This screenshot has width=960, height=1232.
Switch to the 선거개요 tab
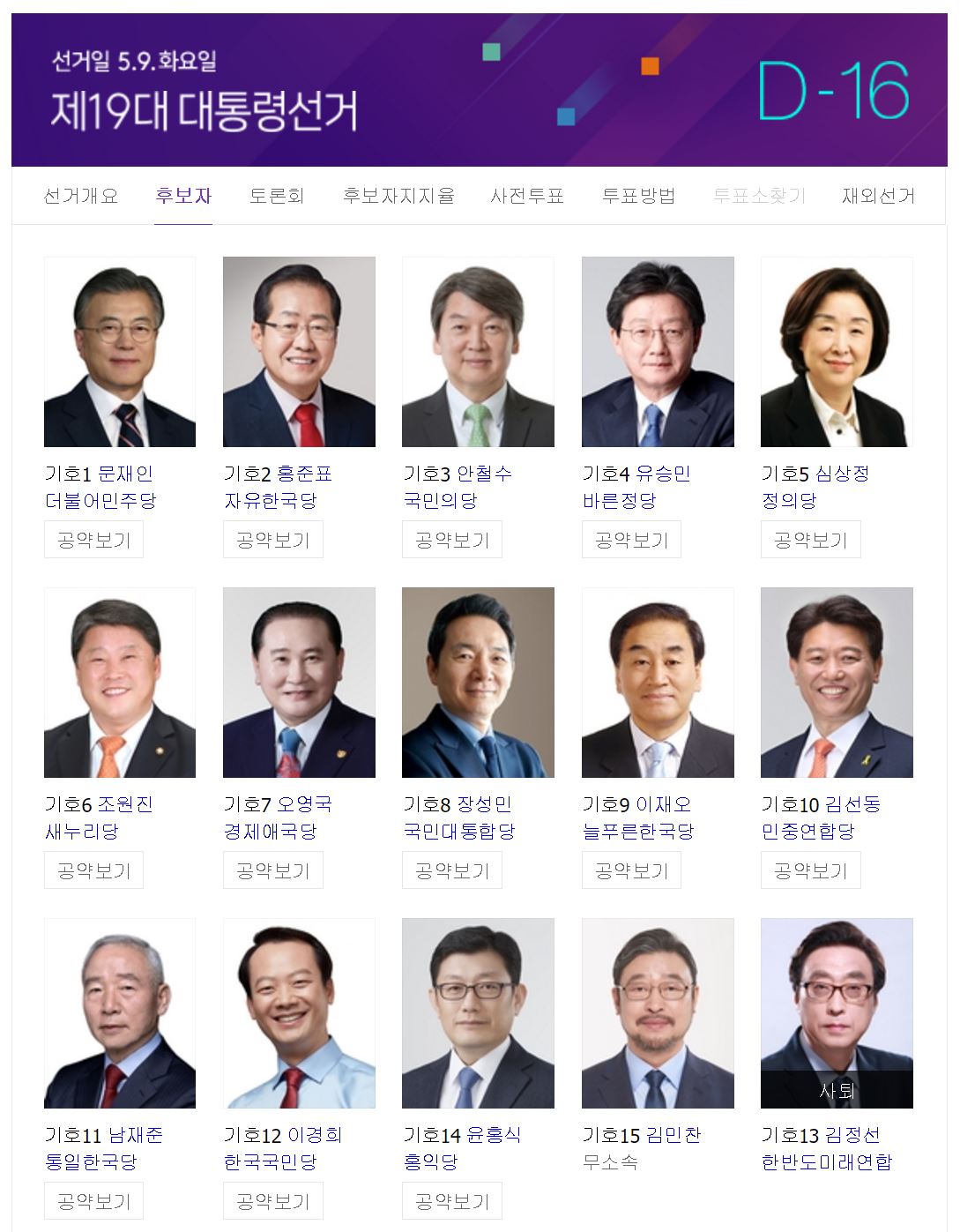tap(80, 196)
